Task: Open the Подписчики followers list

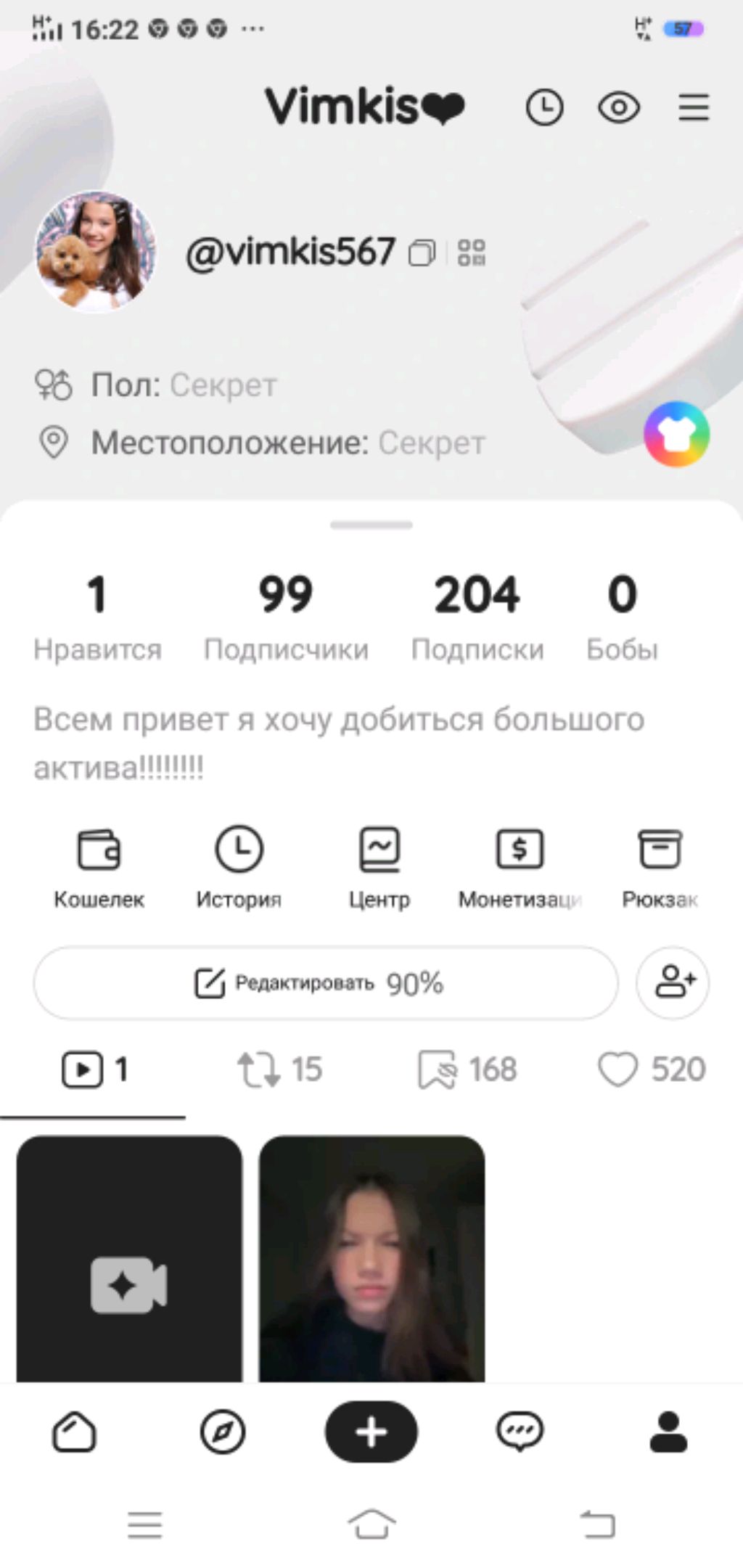Action: pos(286,617)
